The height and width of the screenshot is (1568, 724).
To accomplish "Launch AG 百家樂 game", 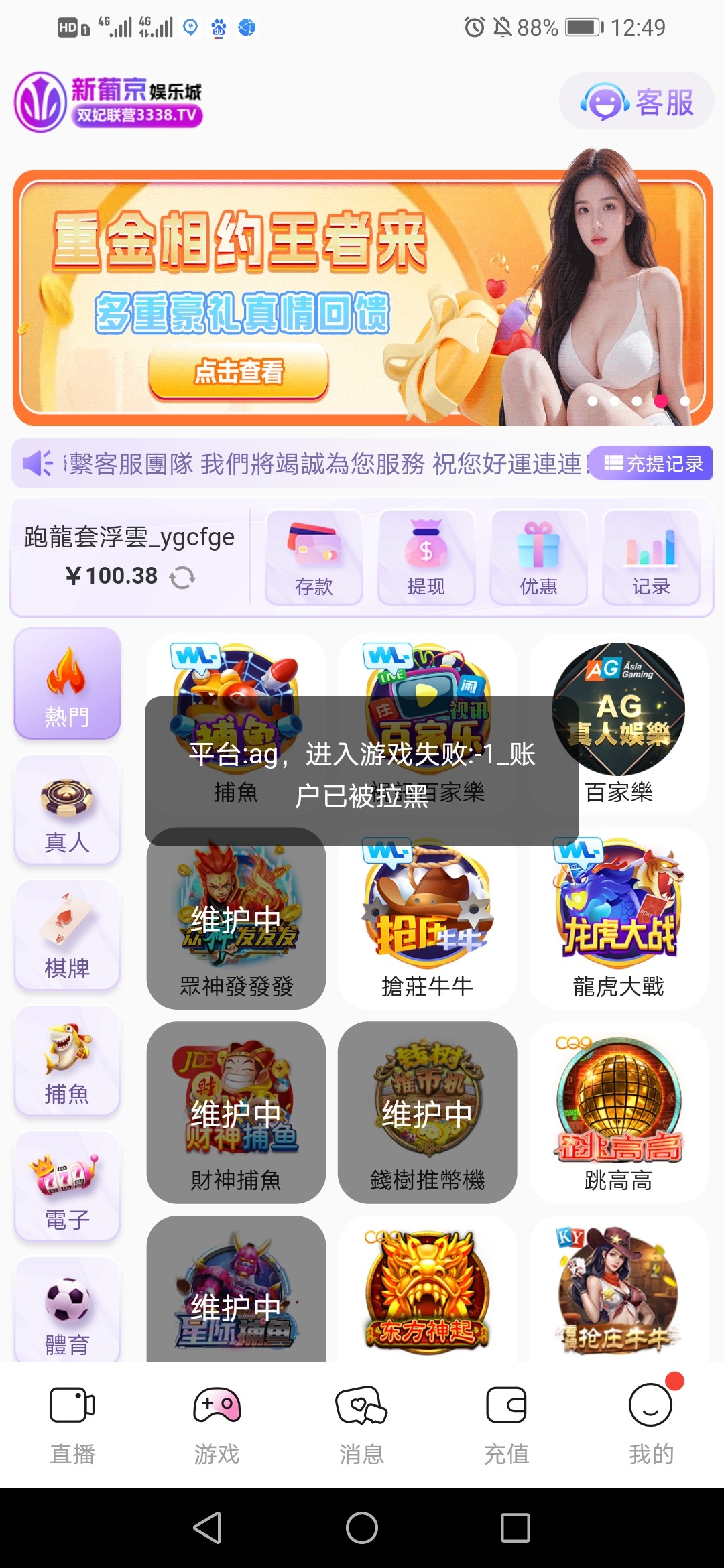I will 619,724.
